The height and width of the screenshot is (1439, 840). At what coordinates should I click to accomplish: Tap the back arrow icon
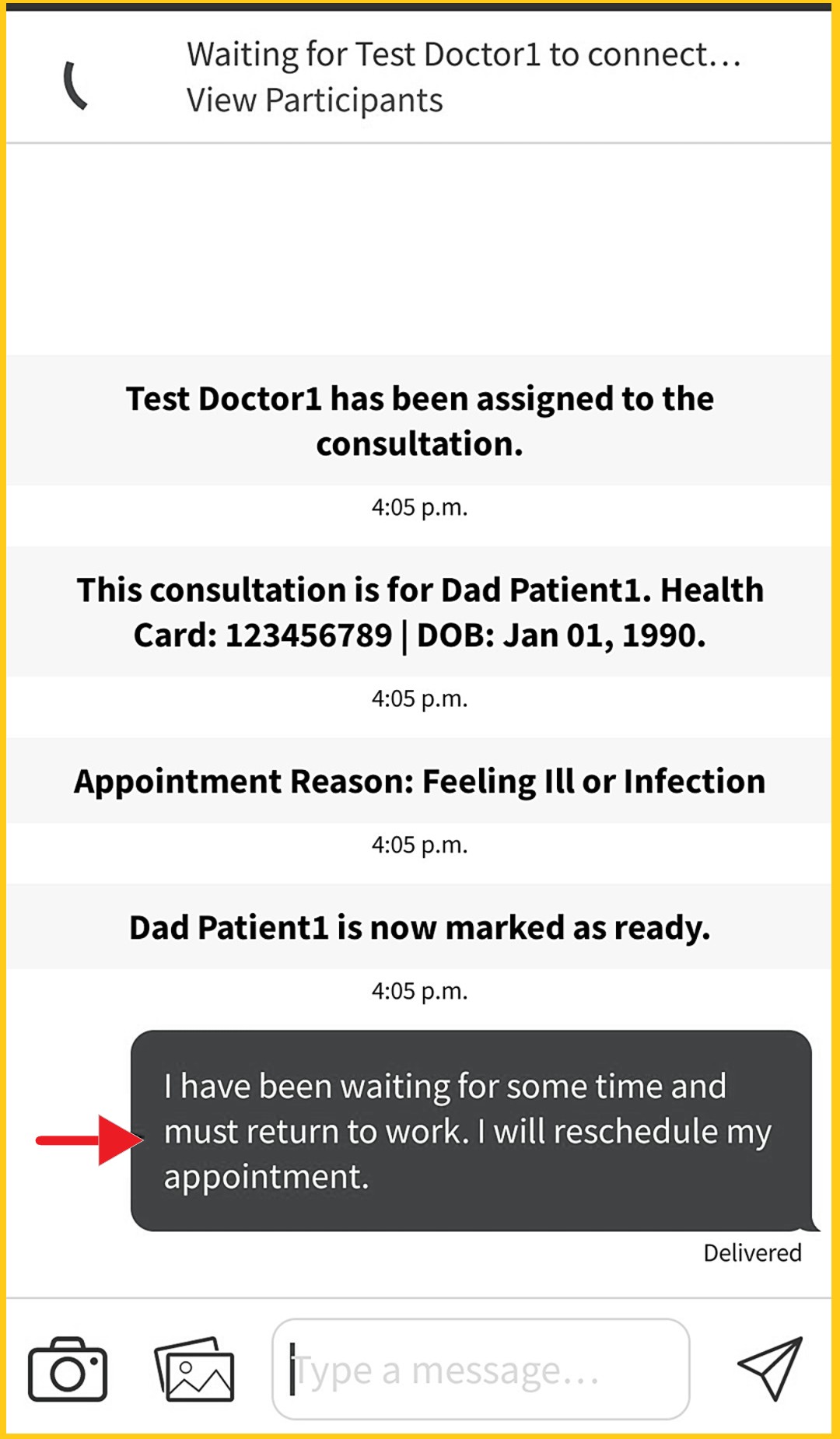point(75,86)
